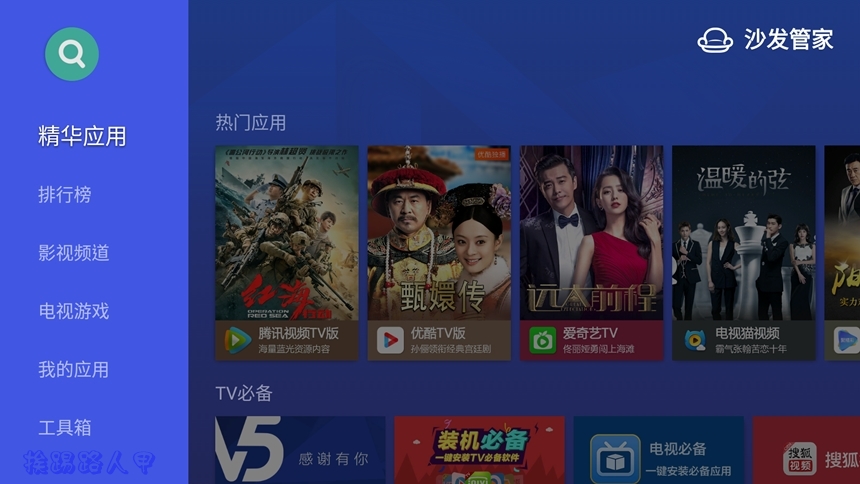Open 腾讯视频TV版 app card
Image resolution: width=860 pixels, height=484 pixels.
[x=286, y=253]
